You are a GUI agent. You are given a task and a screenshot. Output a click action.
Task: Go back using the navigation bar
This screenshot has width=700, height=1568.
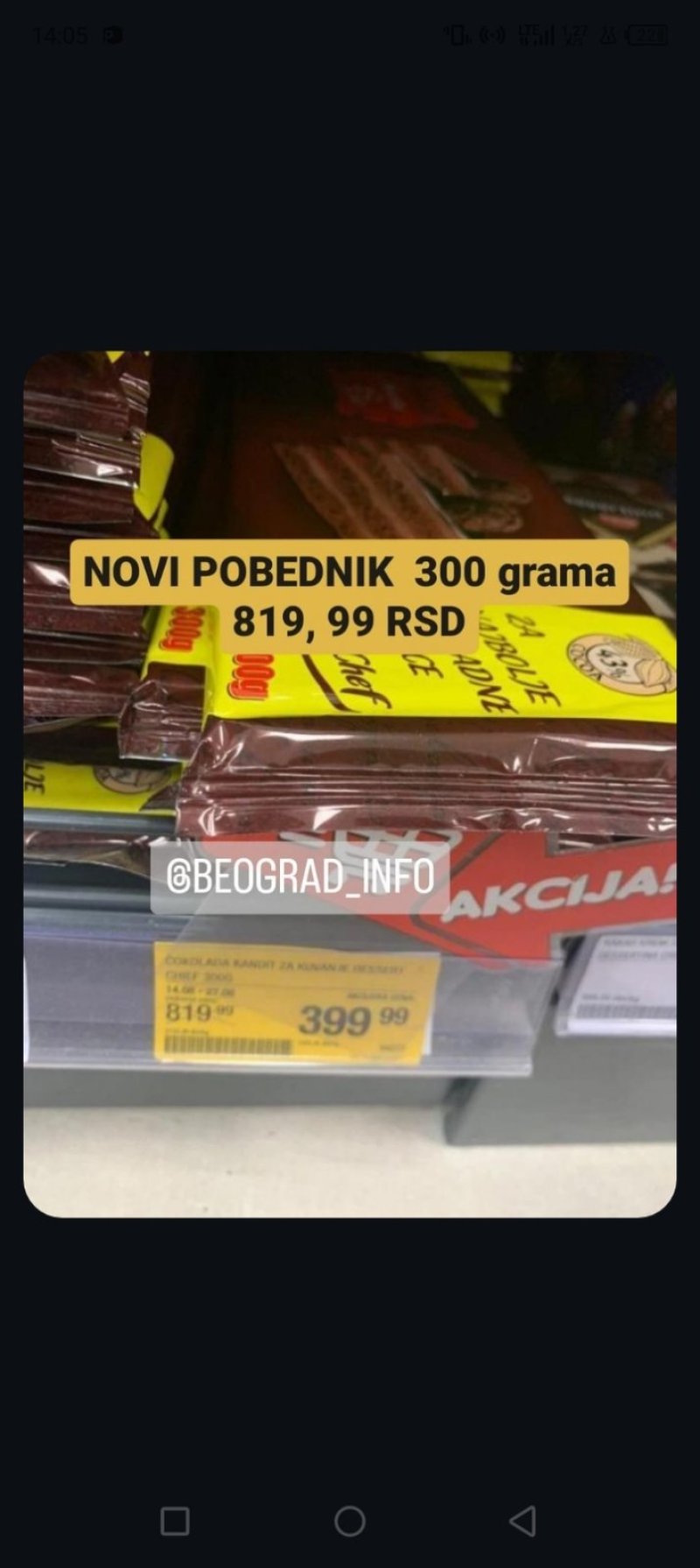(x=522, y=1521)
